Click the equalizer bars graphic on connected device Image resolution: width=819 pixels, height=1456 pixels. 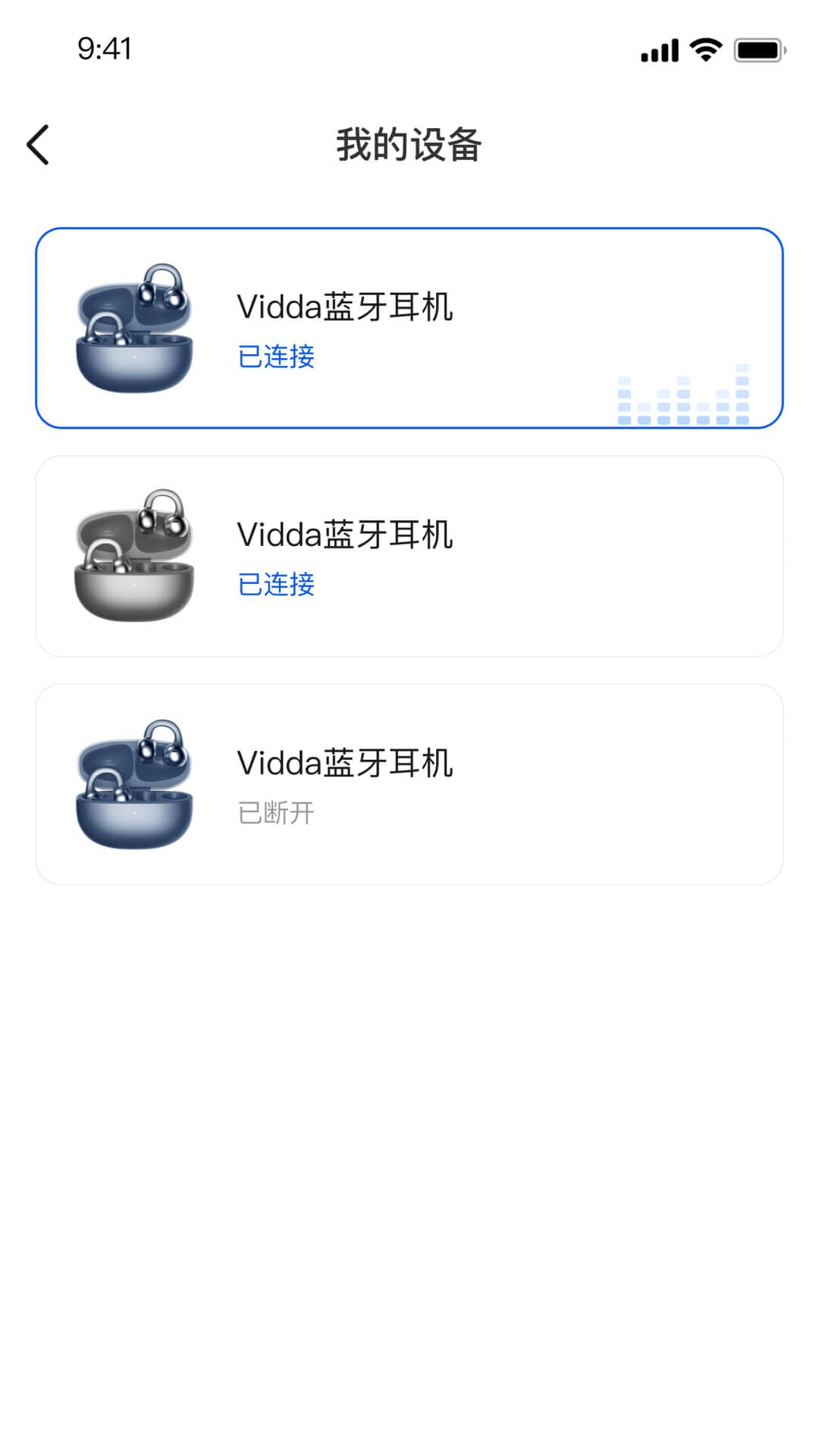pos(682,394)
